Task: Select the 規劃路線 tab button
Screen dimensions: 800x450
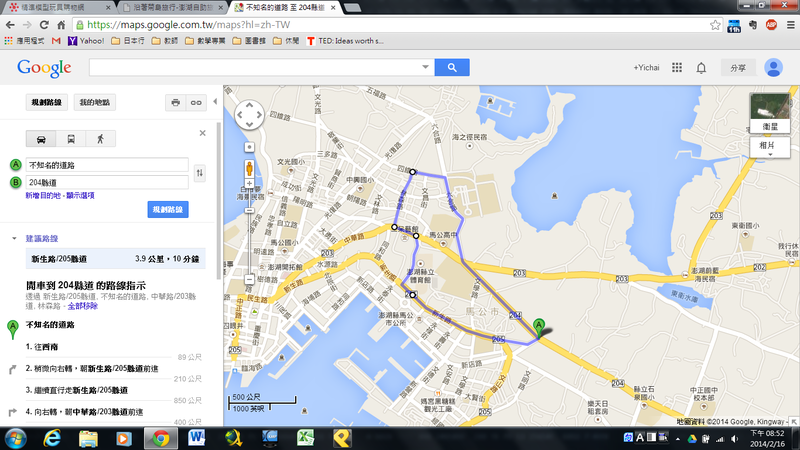Action: (46, 102)
